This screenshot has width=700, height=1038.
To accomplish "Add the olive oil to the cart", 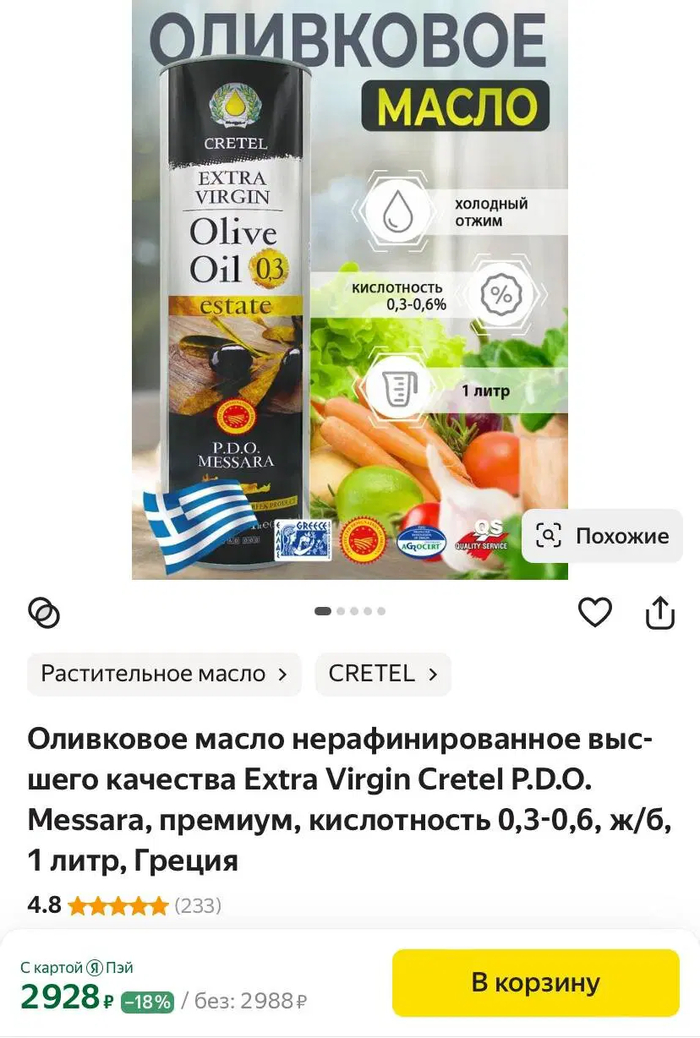I will [x=535, y=982].
